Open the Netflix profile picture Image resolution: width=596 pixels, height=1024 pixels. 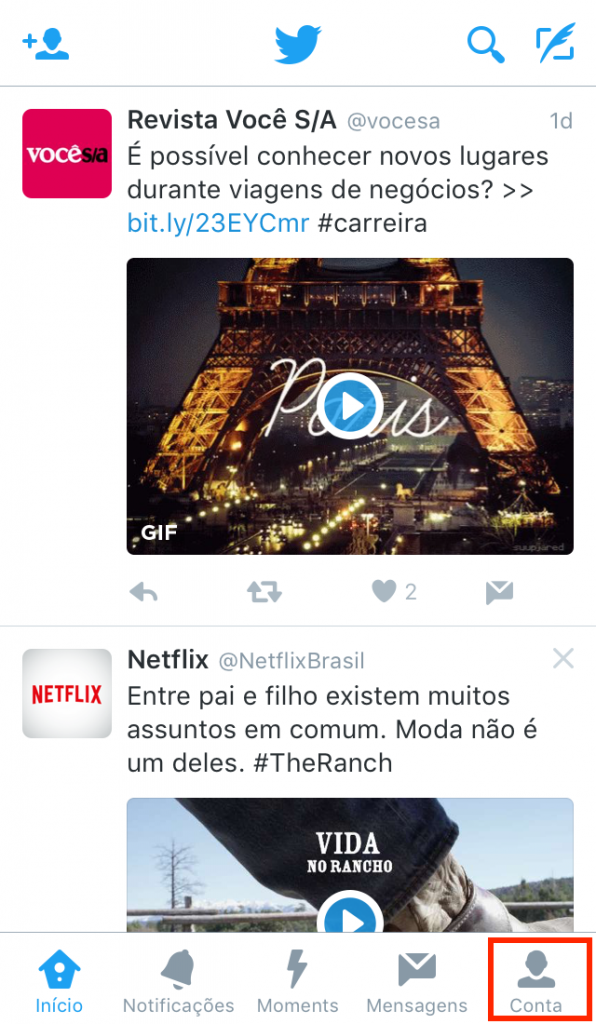click(x=67, y=694)
